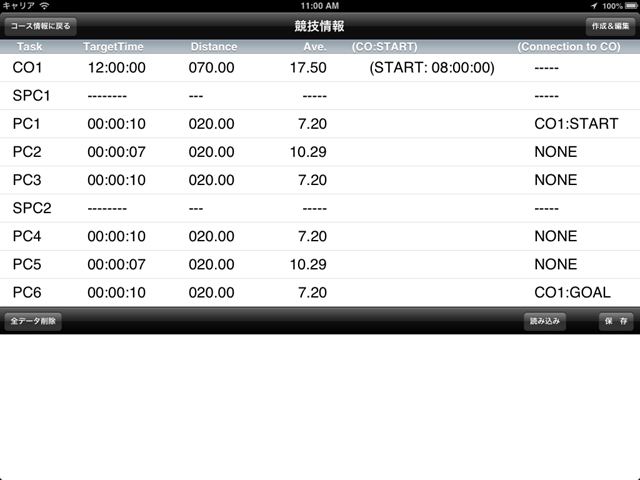Screen dimensions: 640x480
Task: Open the 作成&編集 create and edit button
Action: (609, 27)
